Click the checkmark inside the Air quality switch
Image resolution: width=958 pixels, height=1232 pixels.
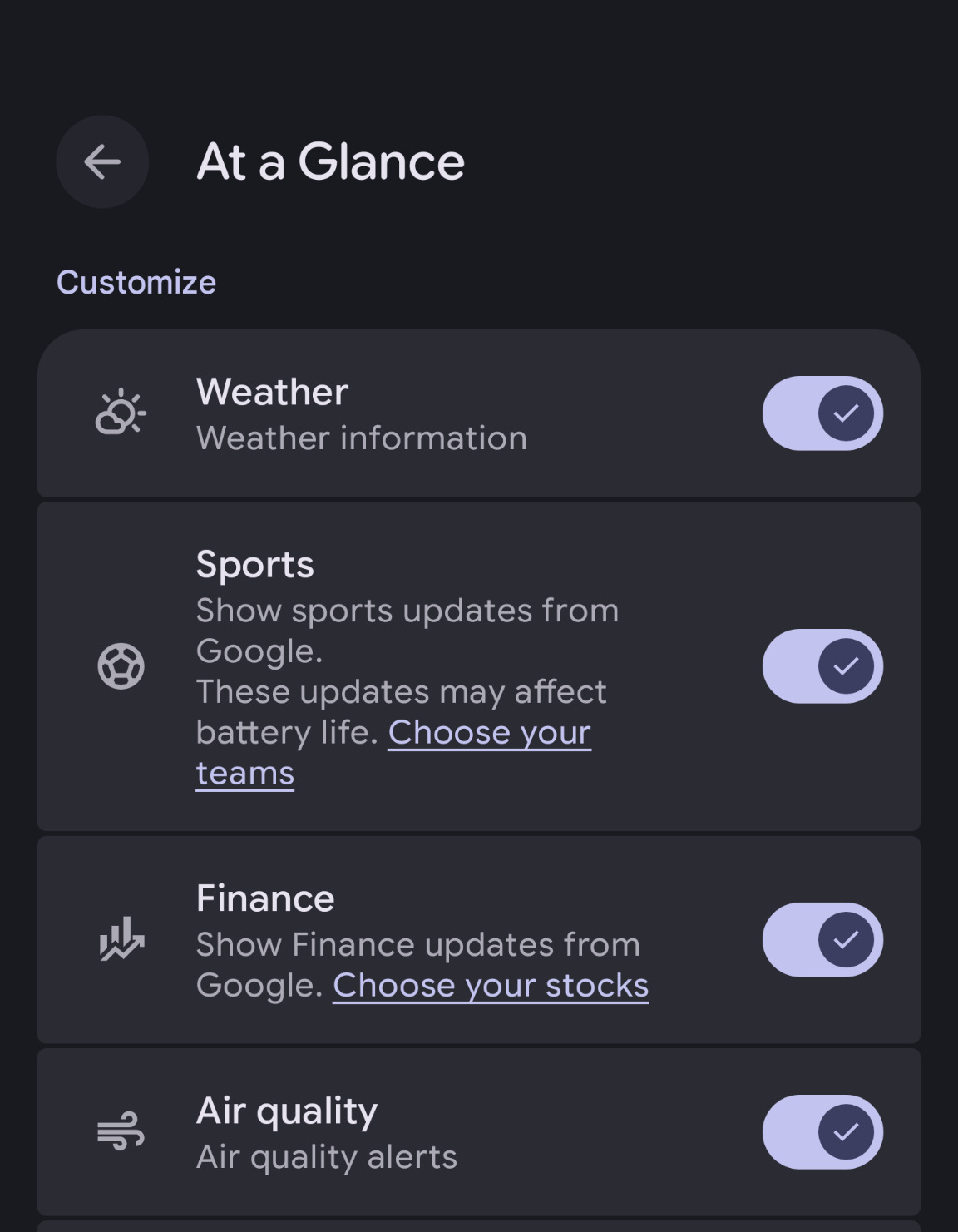(846, 1131)
